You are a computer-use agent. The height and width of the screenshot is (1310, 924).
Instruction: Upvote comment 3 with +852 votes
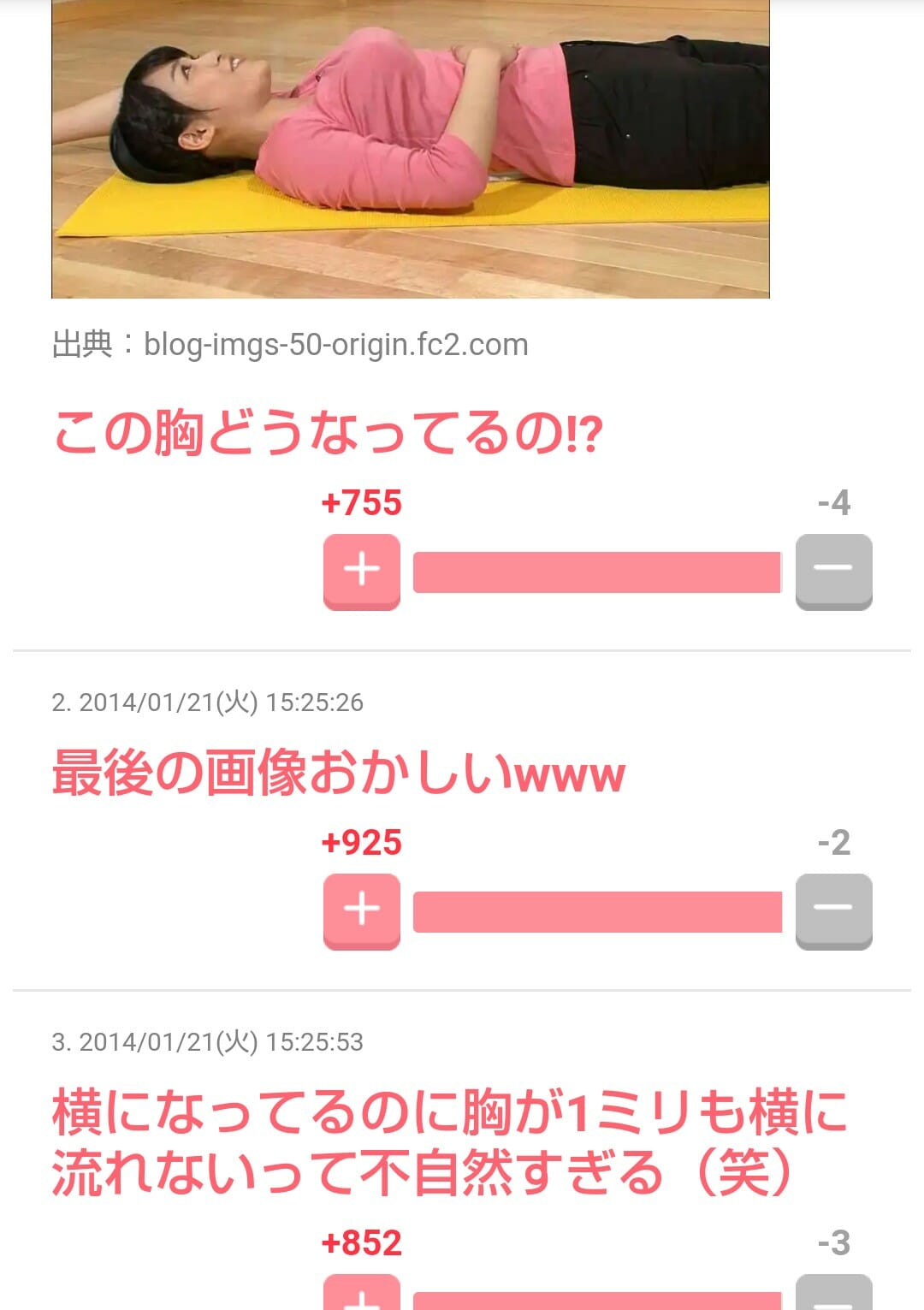click(361, 1294)
